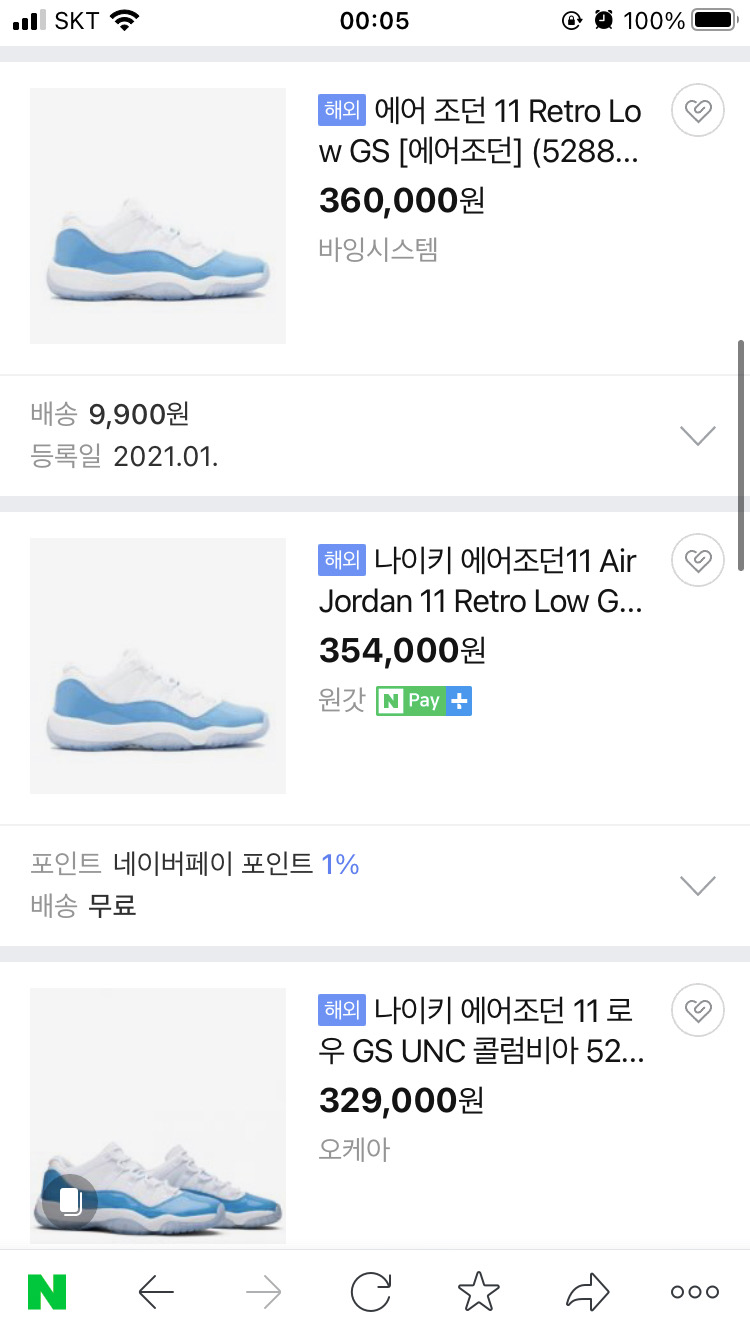750x1334 pixels.
Task: Tap the N Pay badge on the 원갓 listing
Action: pyautogui.click(x=424, y=701)
